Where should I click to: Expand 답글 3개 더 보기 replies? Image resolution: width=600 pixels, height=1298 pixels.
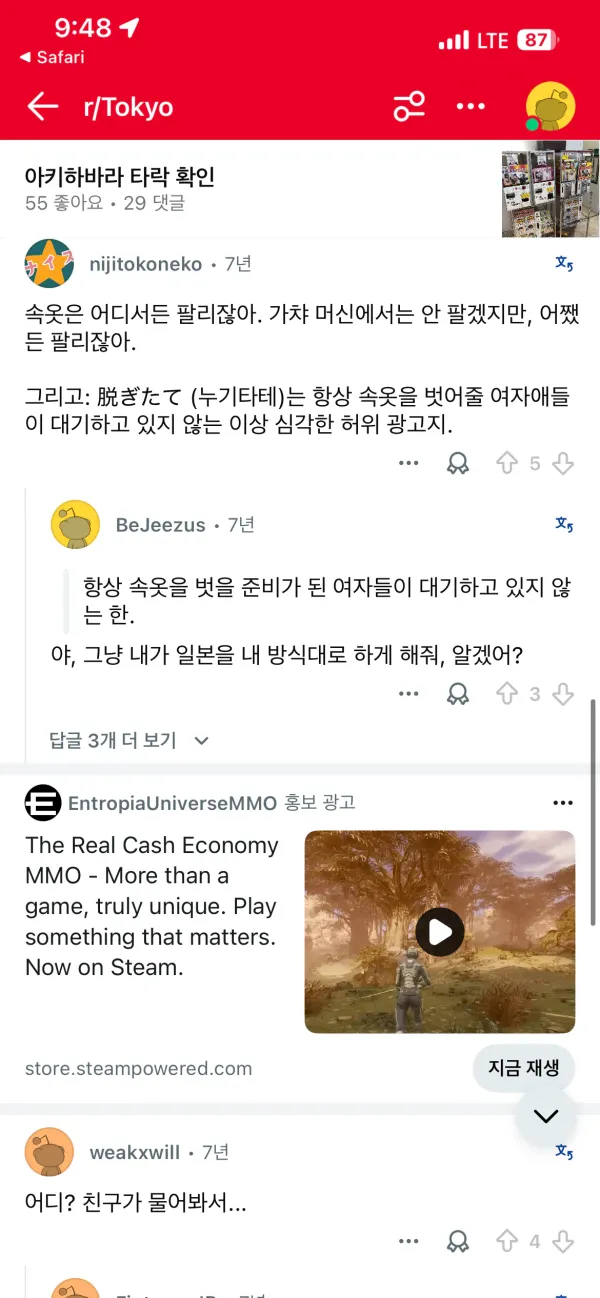130,741
